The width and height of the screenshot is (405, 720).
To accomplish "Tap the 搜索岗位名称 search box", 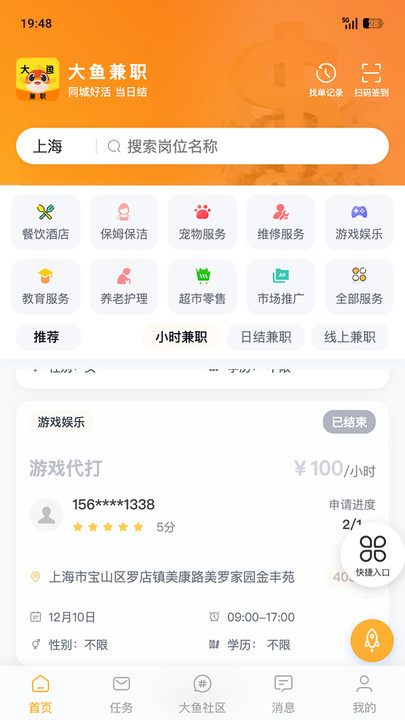I will pos(242,146).
